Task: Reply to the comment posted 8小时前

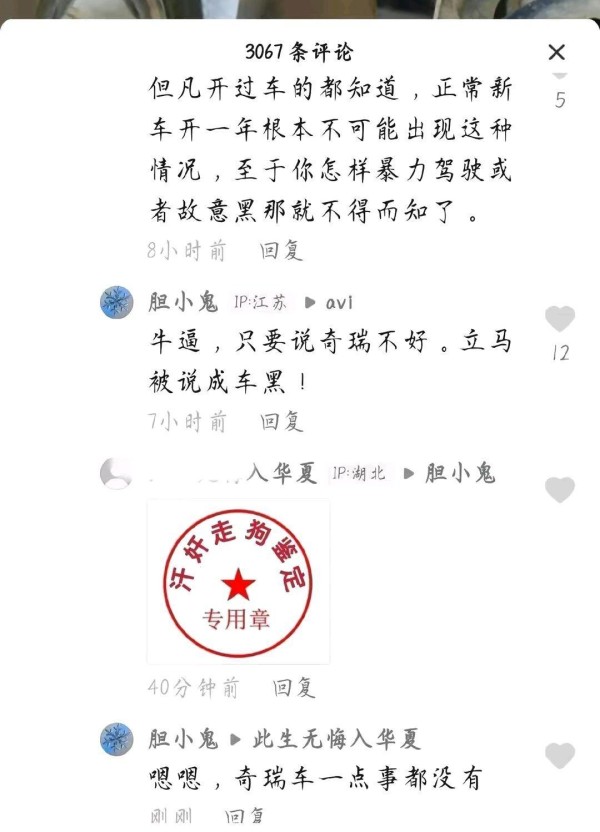Action: pos(281,250)
